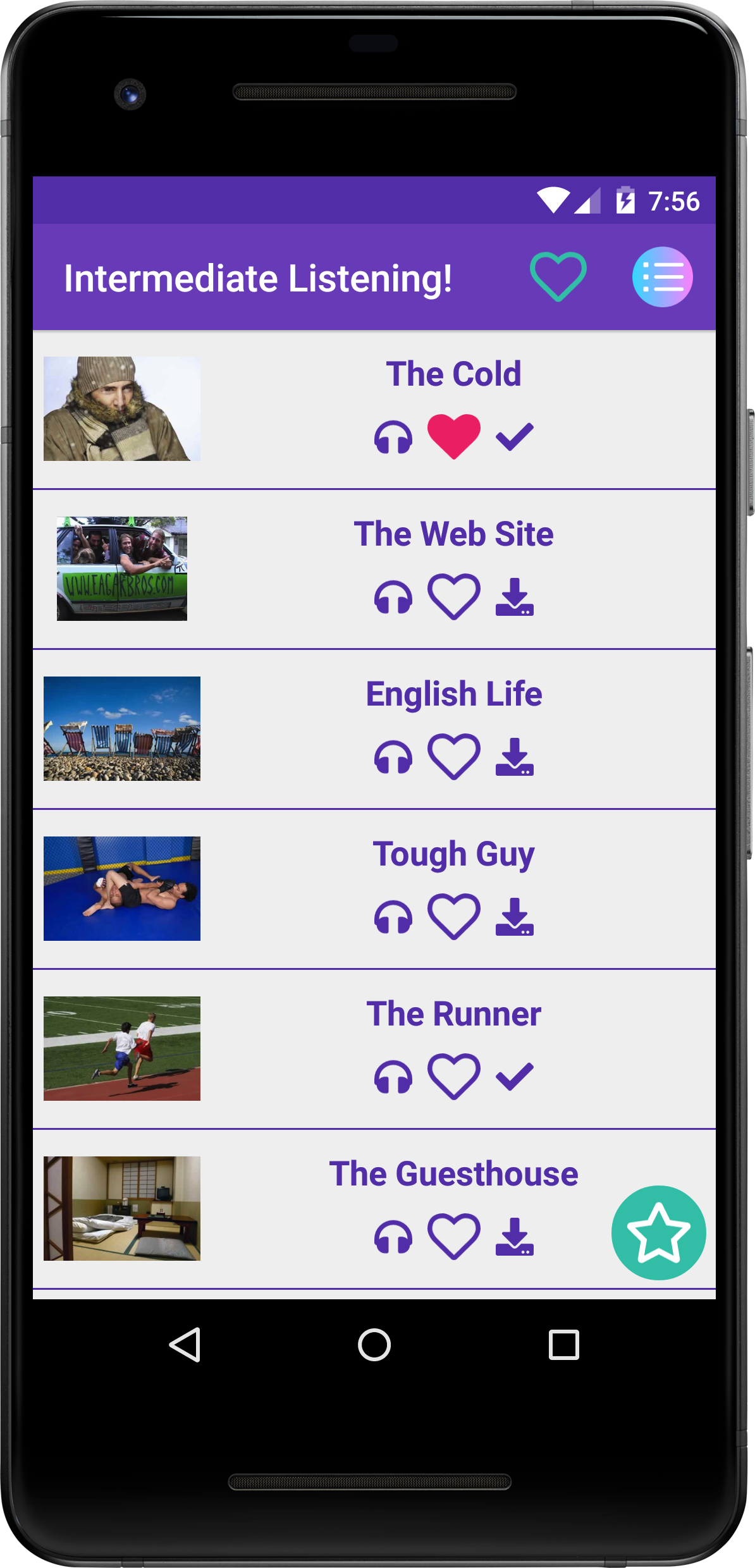Play The Runner audio

(393, 1077)
